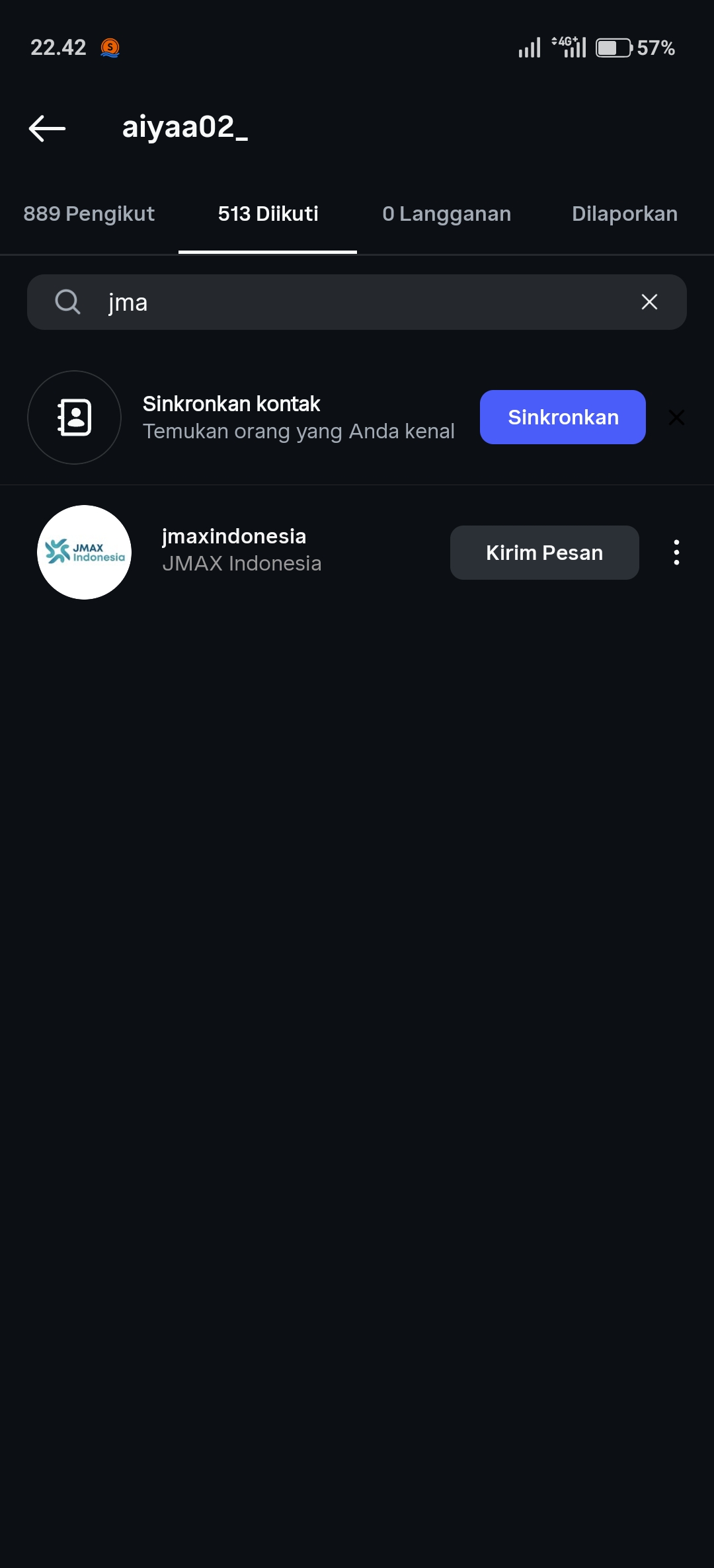
Task: Clear the search text
Action: point(649,302)
